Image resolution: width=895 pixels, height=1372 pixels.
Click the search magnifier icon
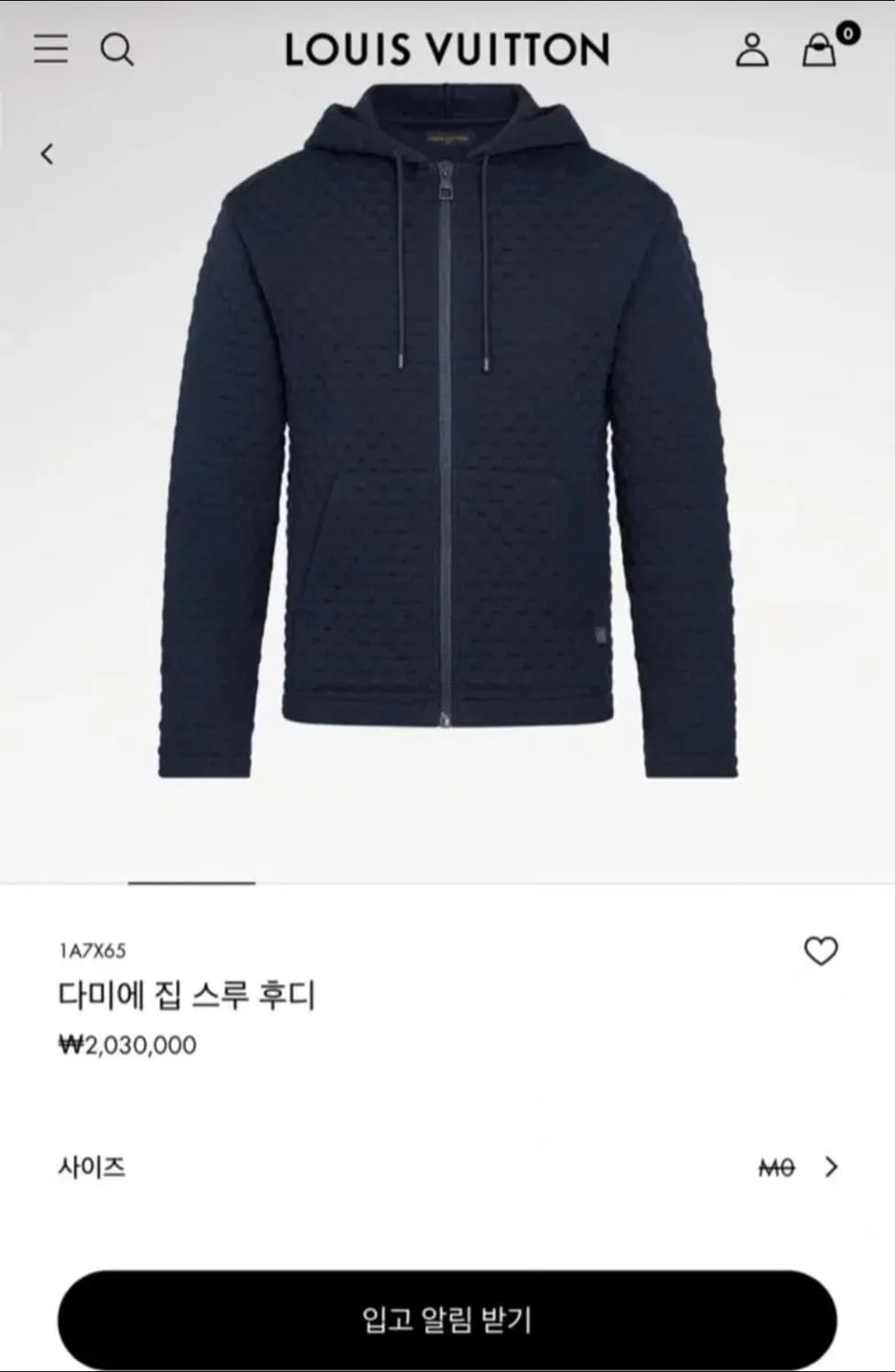click(117, 50)
